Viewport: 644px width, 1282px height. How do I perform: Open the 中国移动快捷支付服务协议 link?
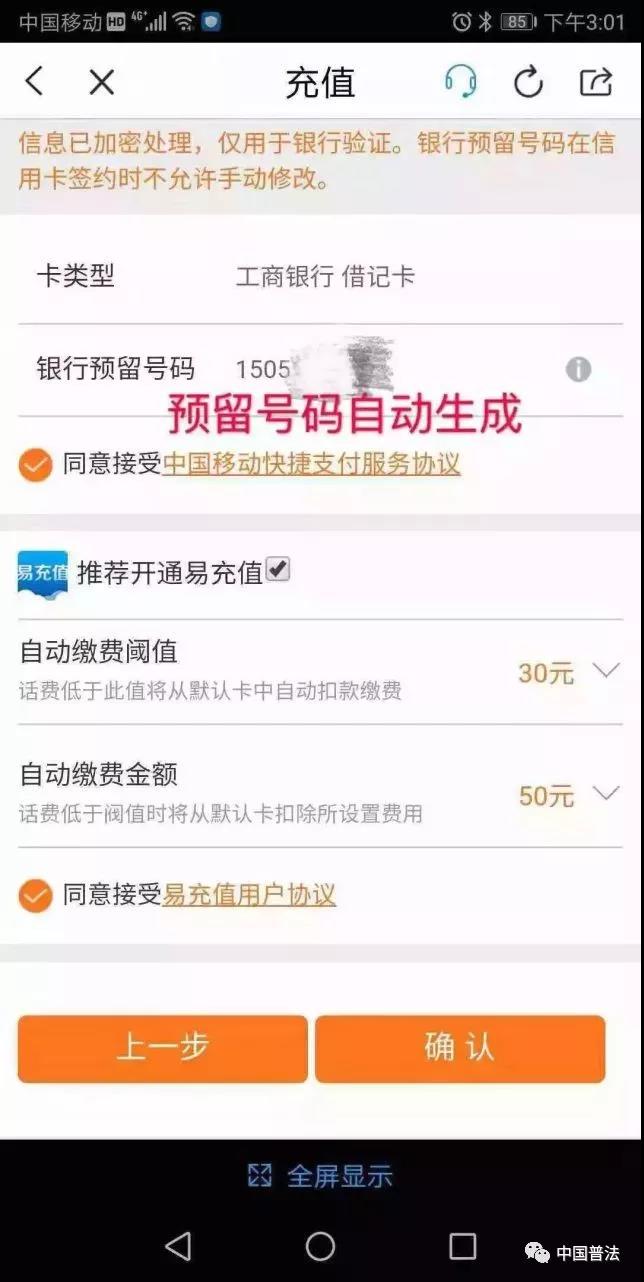tap(311, 464)
